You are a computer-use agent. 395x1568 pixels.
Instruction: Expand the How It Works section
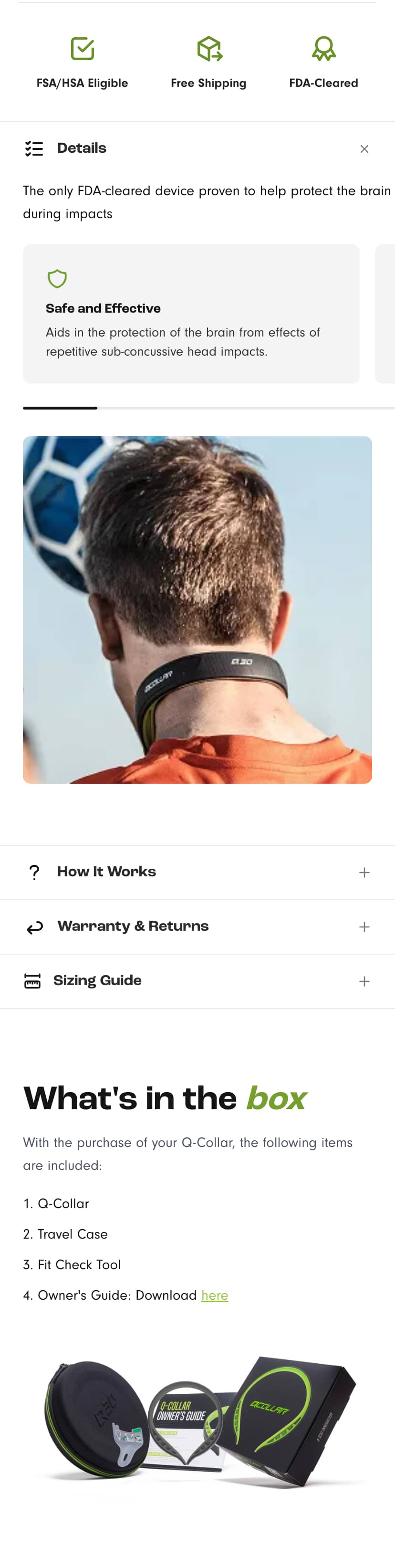pos(364,872)
